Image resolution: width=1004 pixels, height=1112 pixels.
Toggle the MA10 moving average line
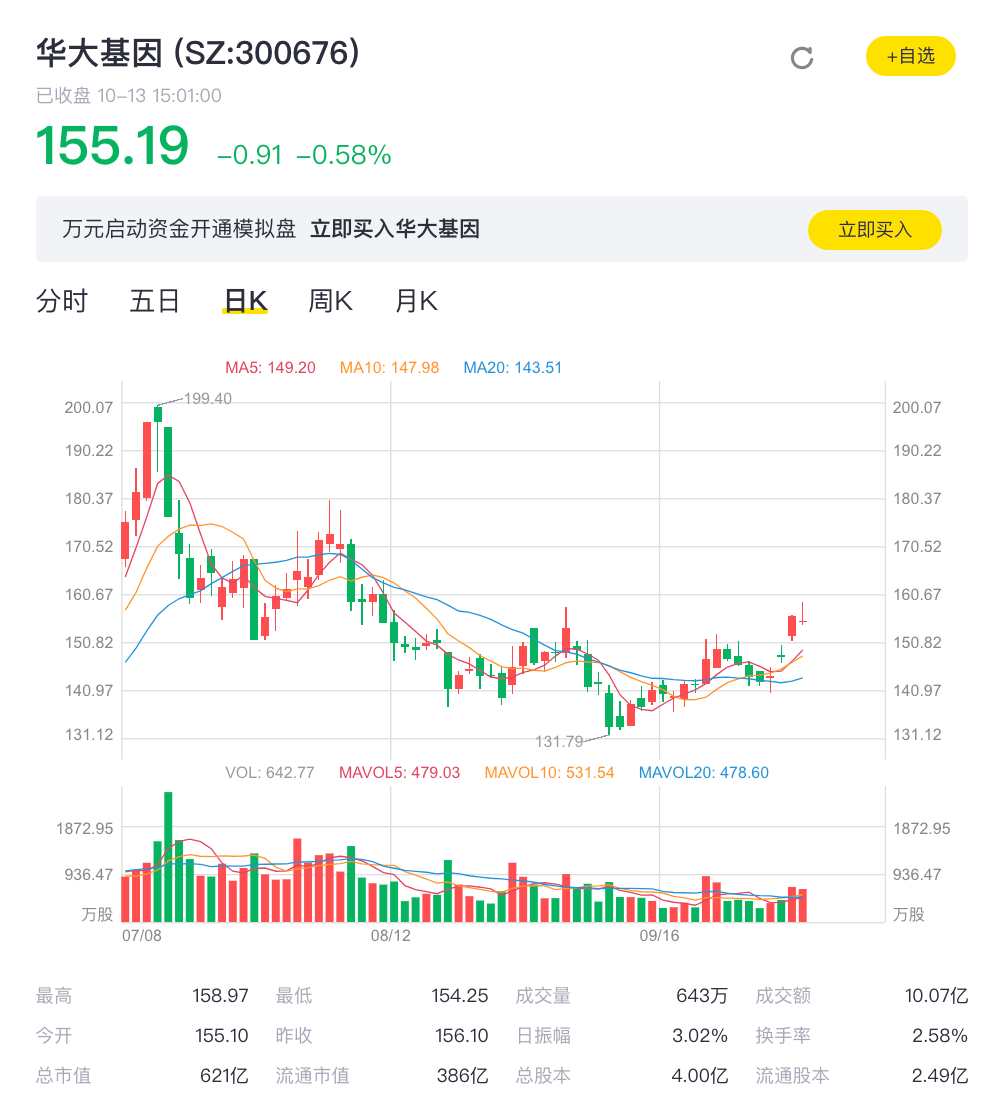pyautogui.click(x=388, y=367)
